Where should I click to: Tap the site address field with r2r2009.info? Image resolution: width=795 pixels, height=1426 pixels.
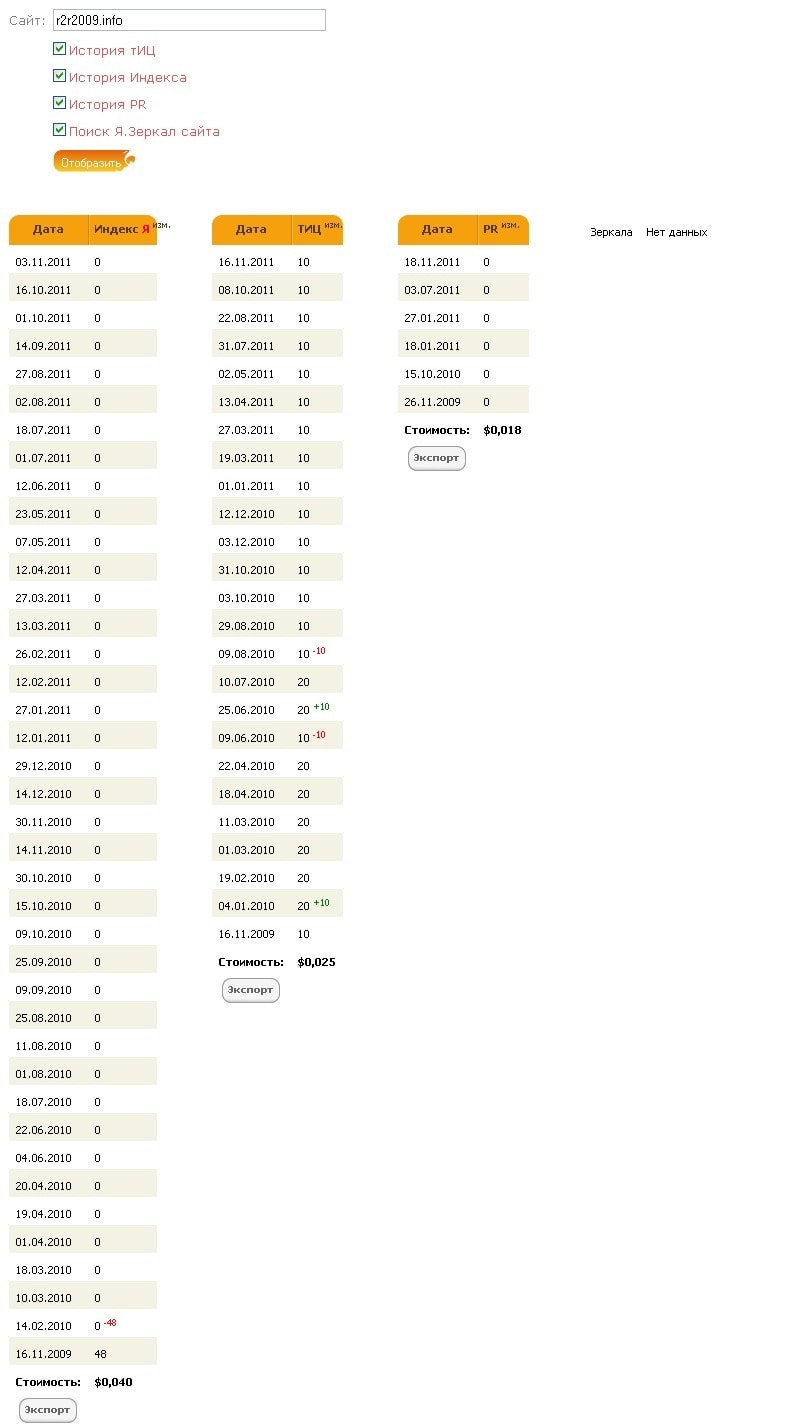[189, 20]
